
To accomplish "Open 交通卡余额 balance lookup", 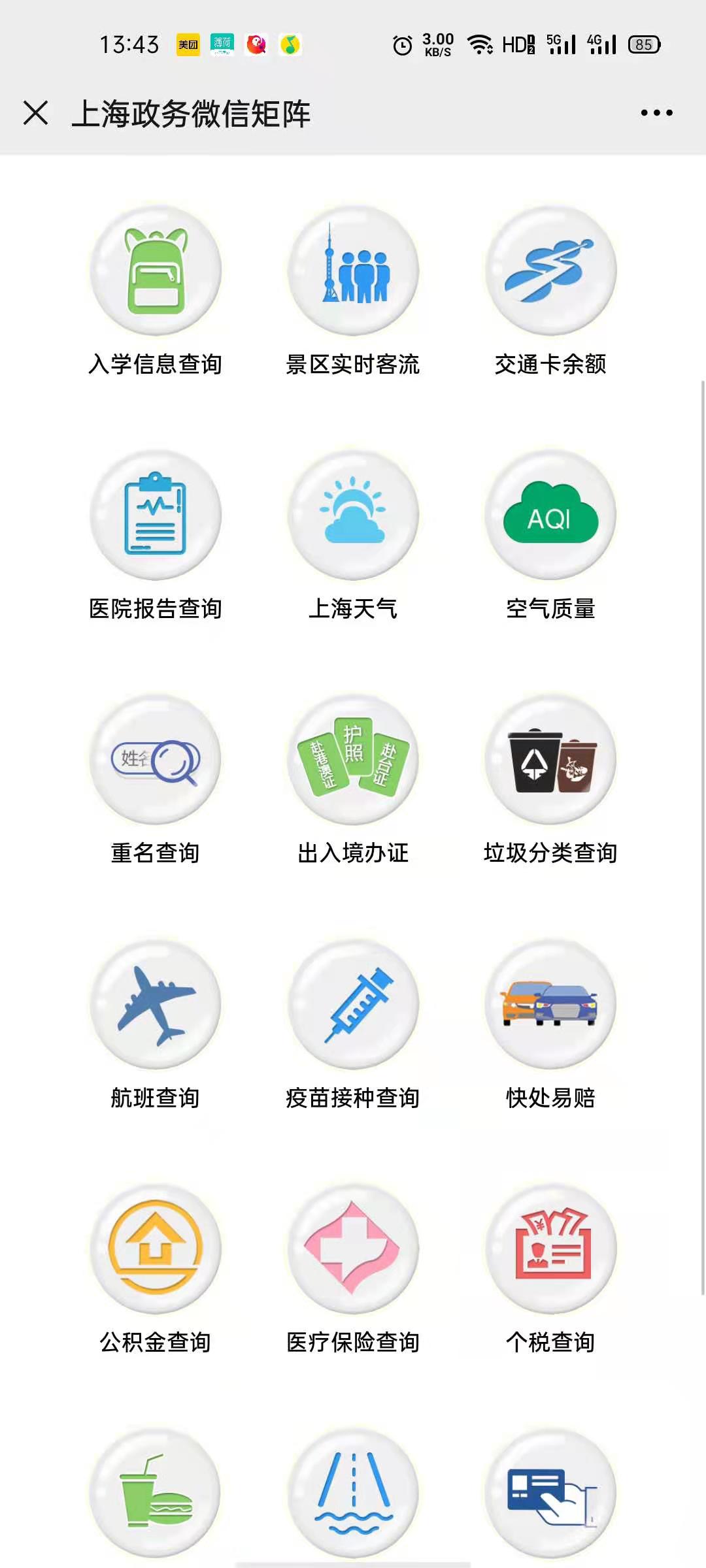I will [550, 270].
